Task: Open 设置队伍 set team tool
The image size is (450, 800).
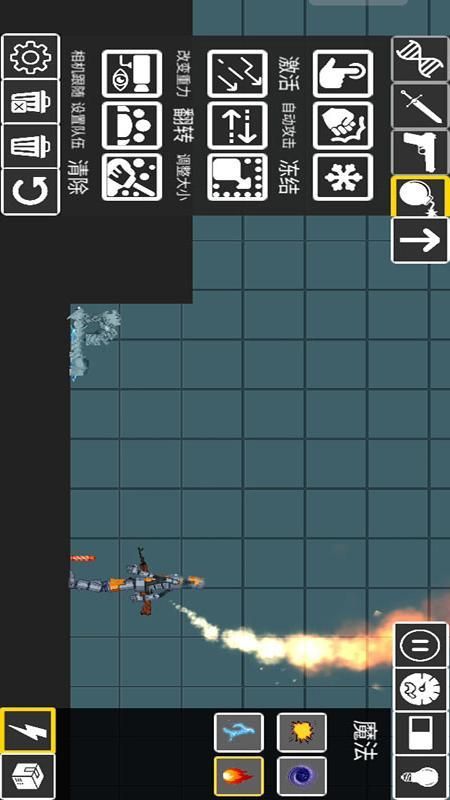Action: [132, 126]
